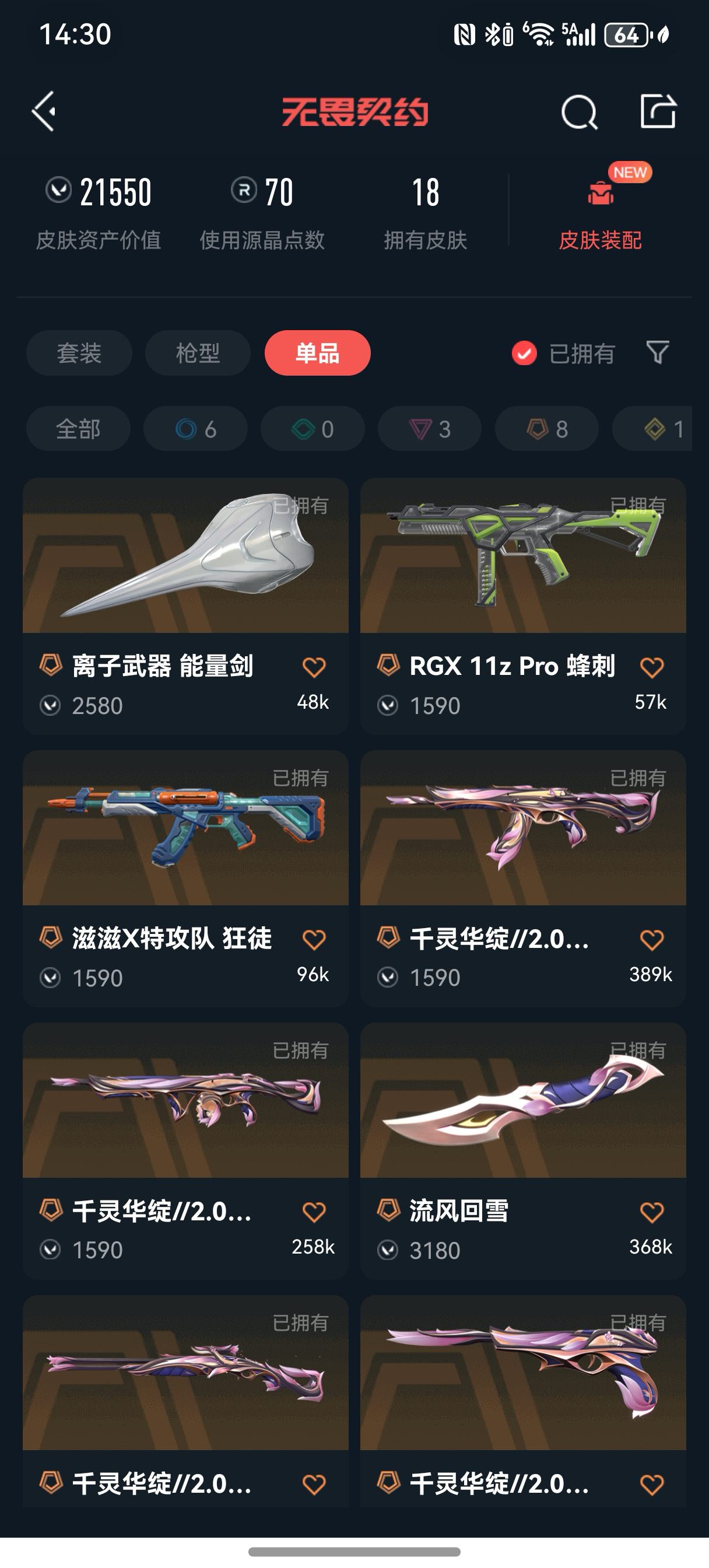Viewport: 709px width, 1568px height.
Task: Open the 流风回雪 knife card
Action: click(524, 1150)
